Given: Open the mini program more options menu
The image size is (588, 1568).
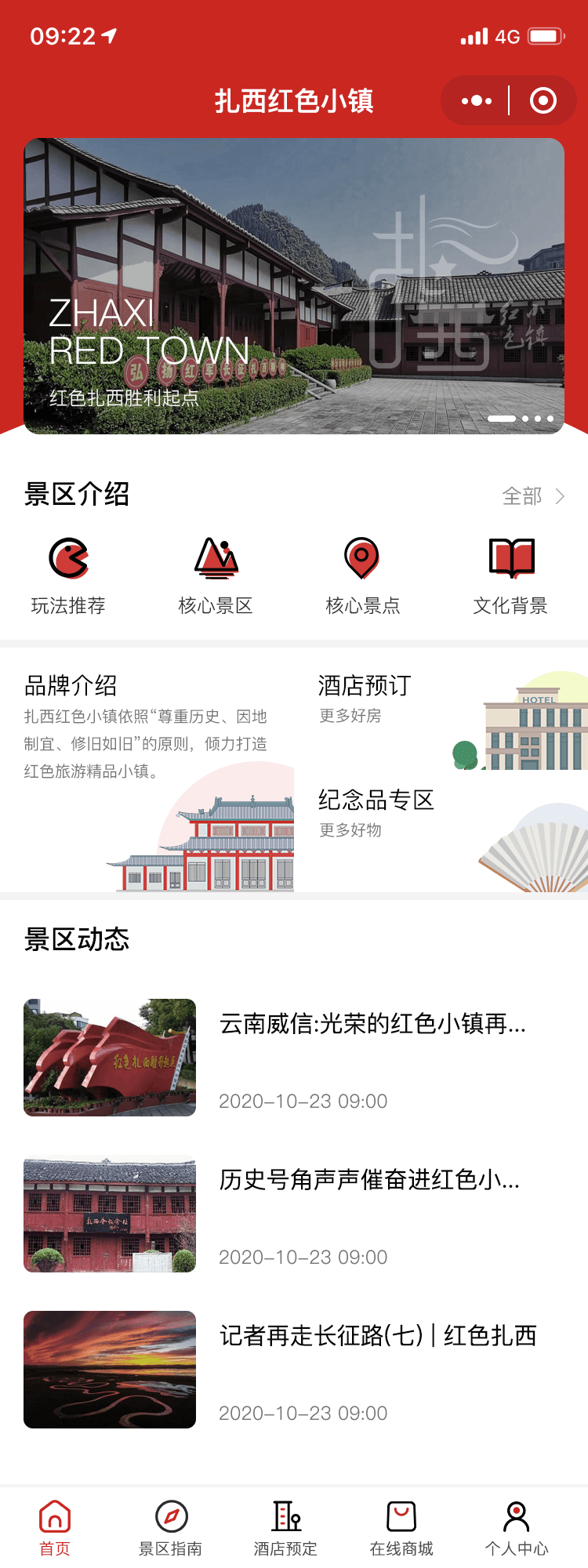Looking at the screenshot, I should pos(477,101).
